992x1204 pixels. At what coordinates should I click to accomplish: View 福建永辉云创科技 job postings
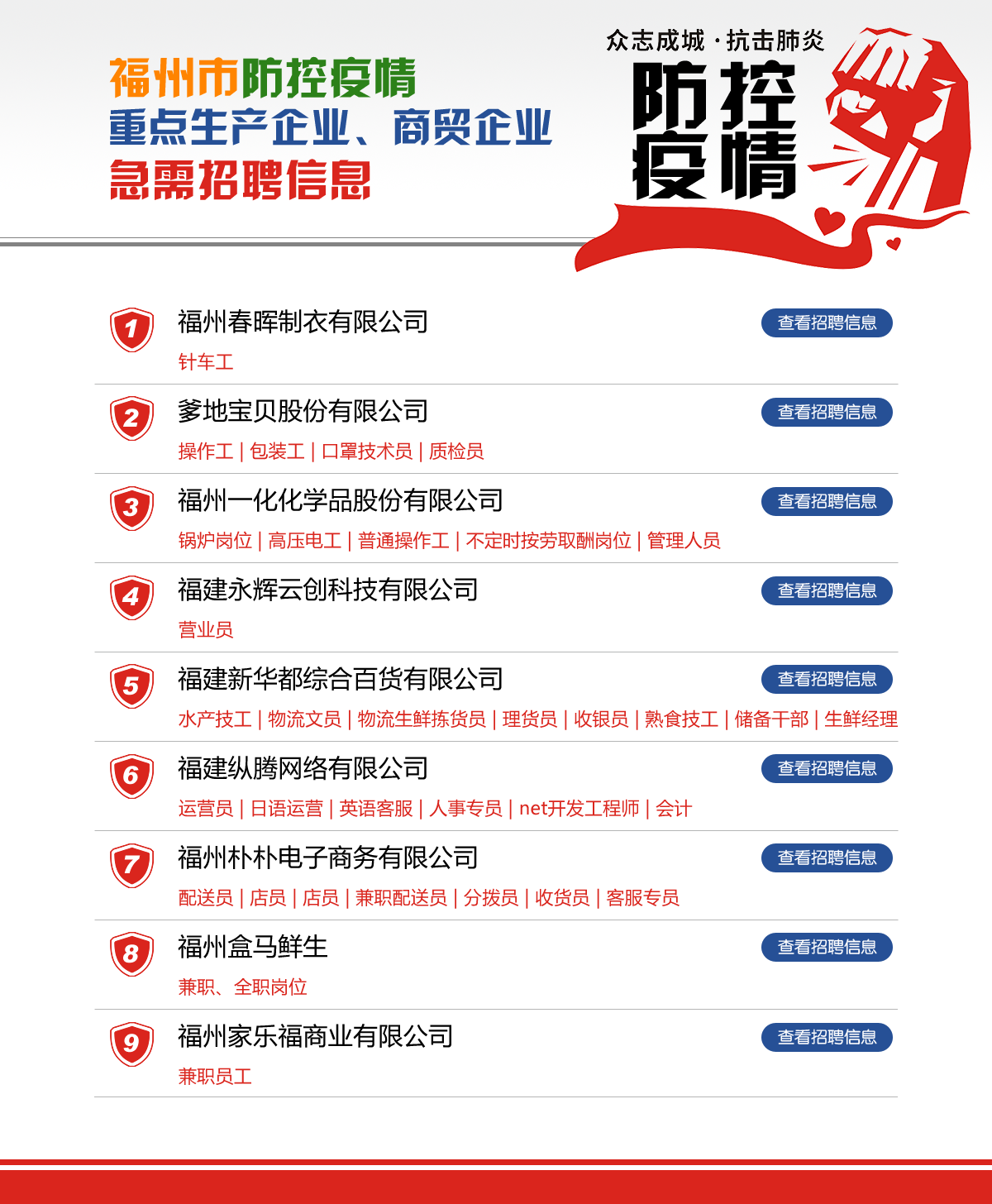(x=827, y=590)
